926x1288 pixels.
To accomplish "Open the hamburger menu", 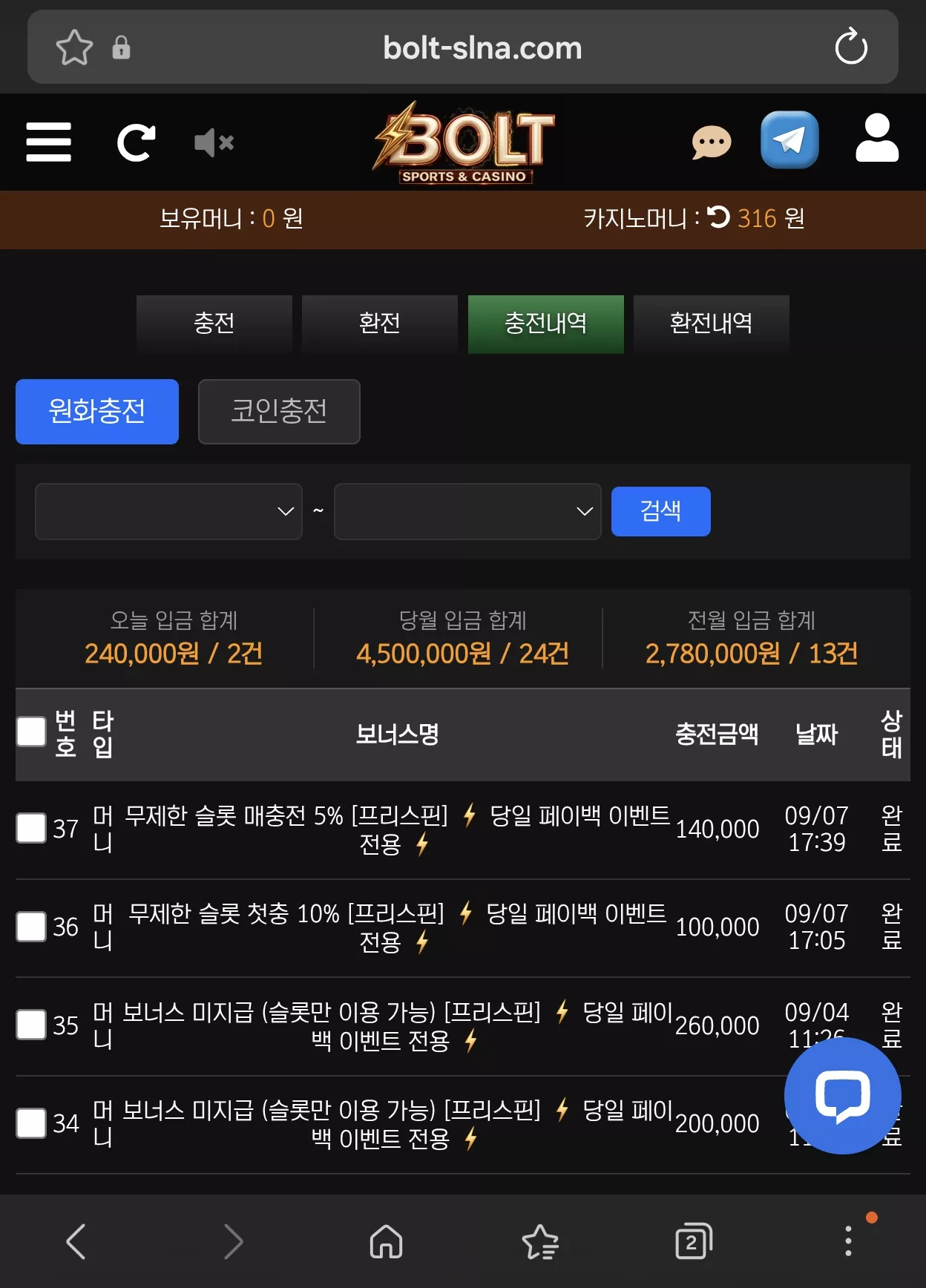I will (x=48, y=142).
